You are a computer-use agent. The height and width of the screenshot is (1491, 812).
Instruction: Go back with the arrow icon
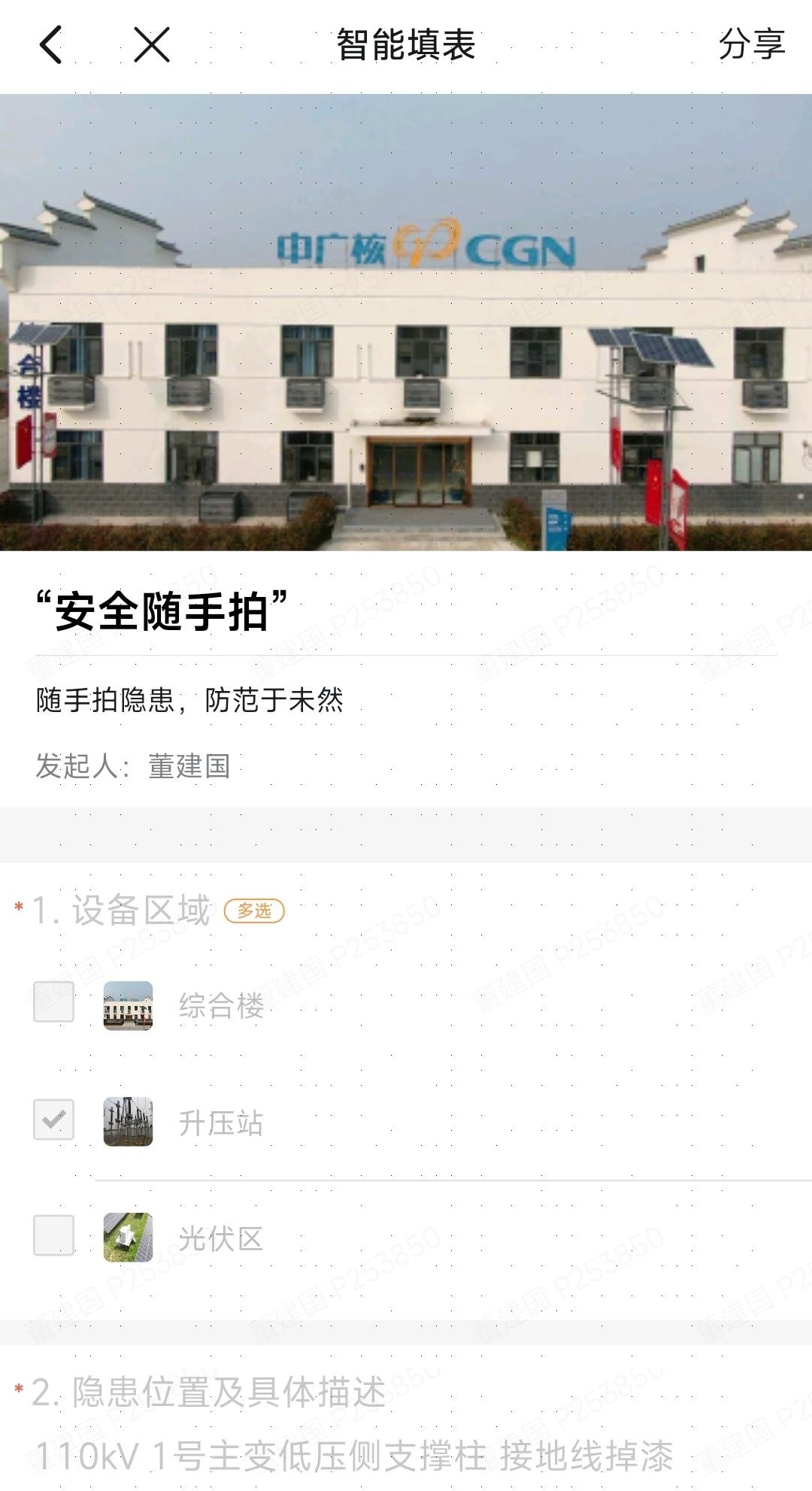click(x=50, y=44)
